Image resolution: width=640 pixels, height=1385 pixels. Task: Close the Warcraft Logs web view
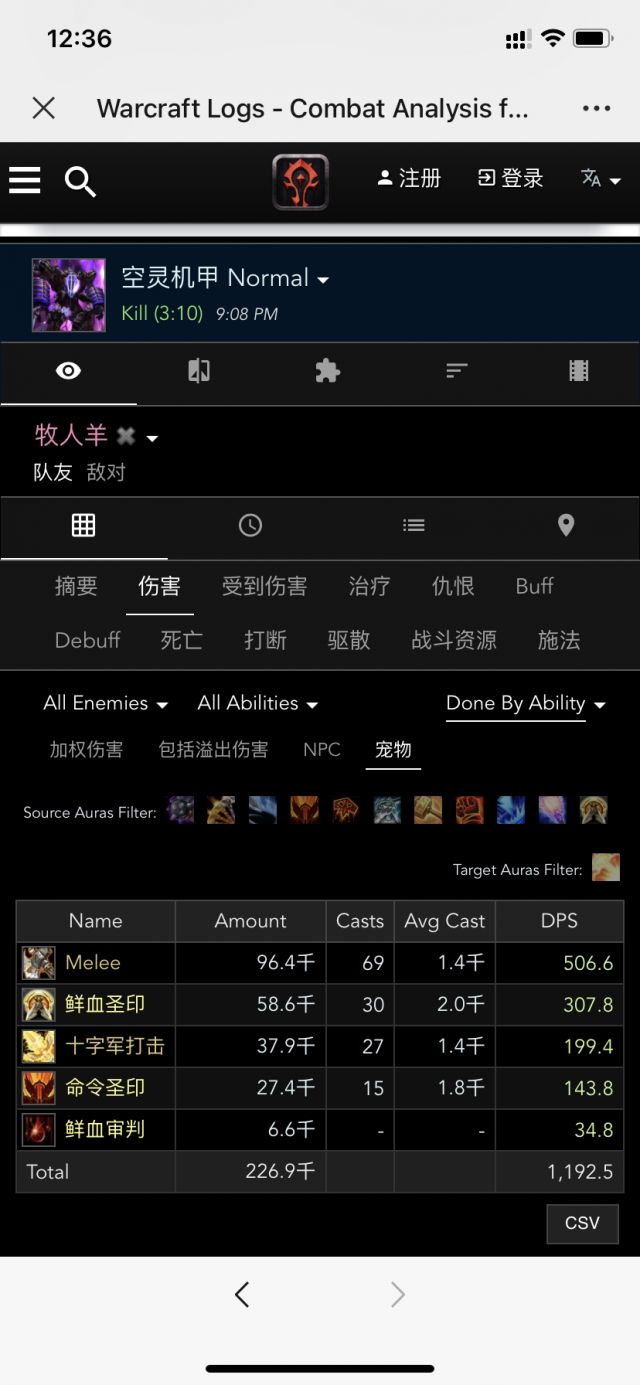click(43, 108)
